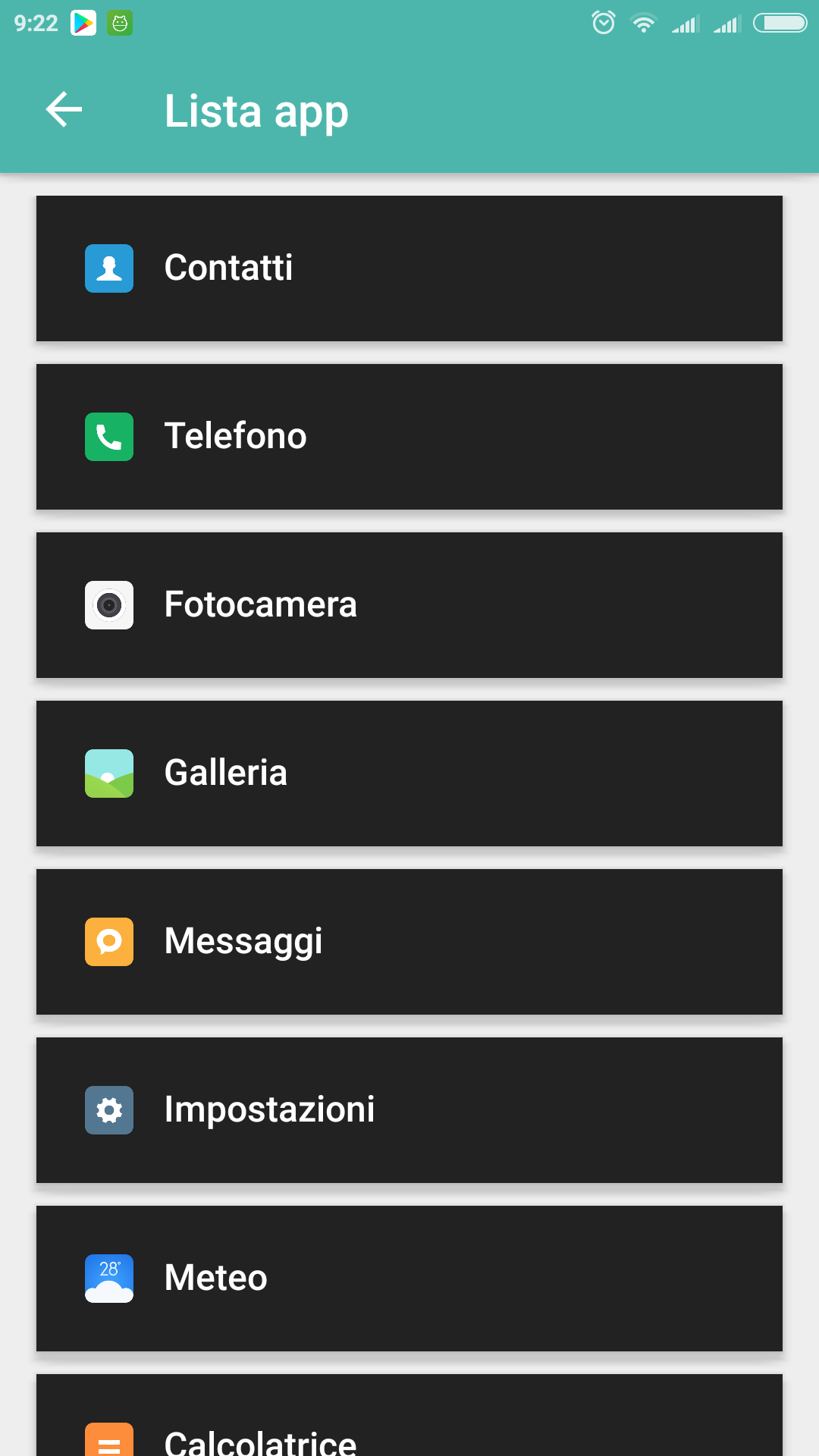Go back from Lista app
Image resolution: width=819 pixels, height=1456 pixels.
pyautogui.click(x=64, y=110)
